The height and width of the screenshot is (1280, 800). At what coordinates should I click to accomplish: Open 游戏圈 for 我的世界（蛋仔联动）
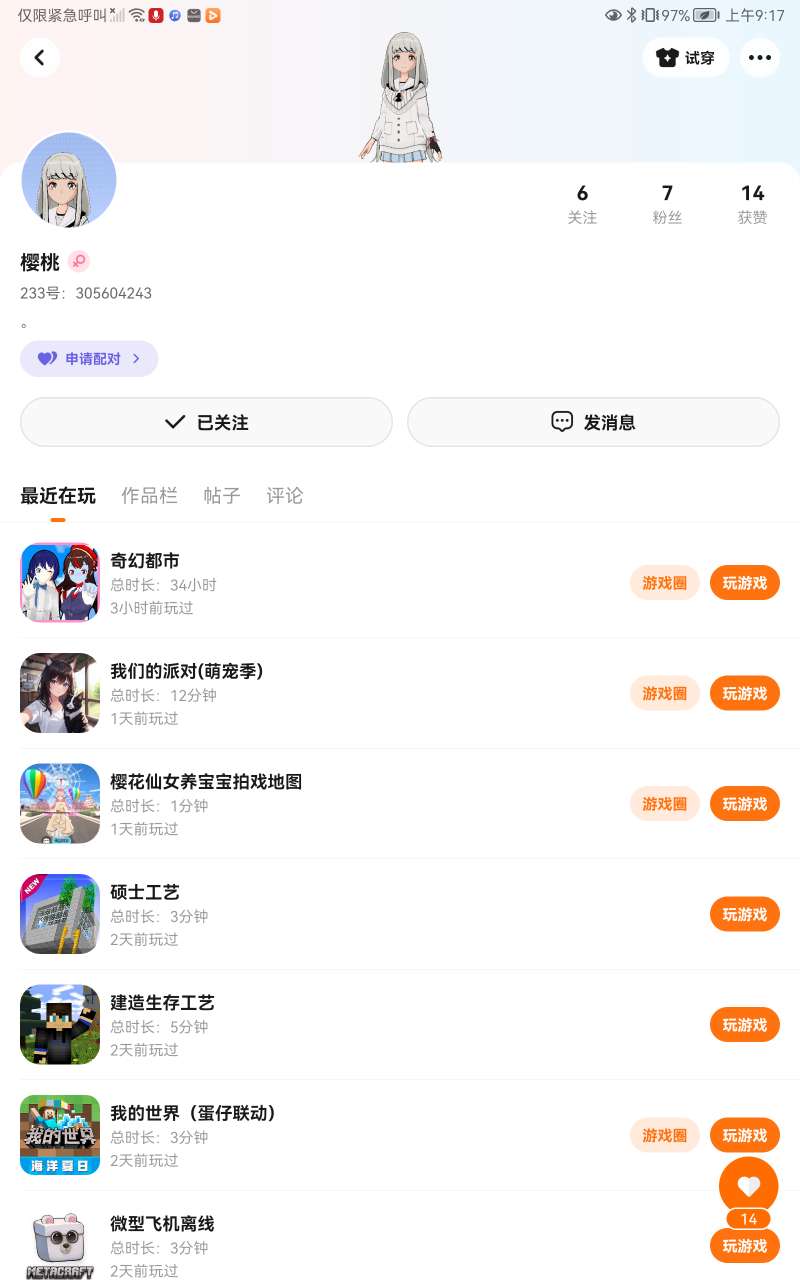664,1135
